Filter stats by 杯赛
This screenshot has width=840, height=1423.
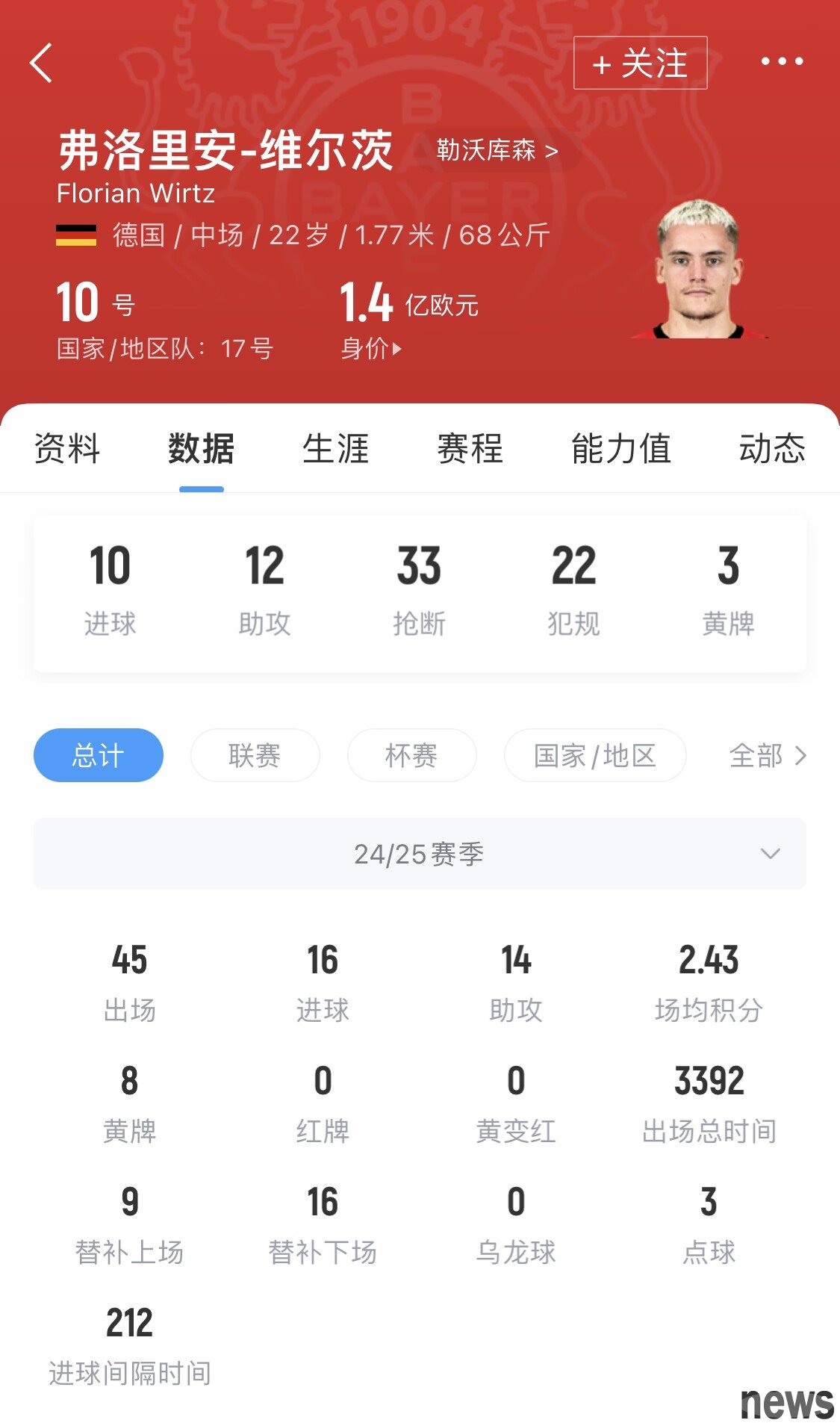point(411,755)
